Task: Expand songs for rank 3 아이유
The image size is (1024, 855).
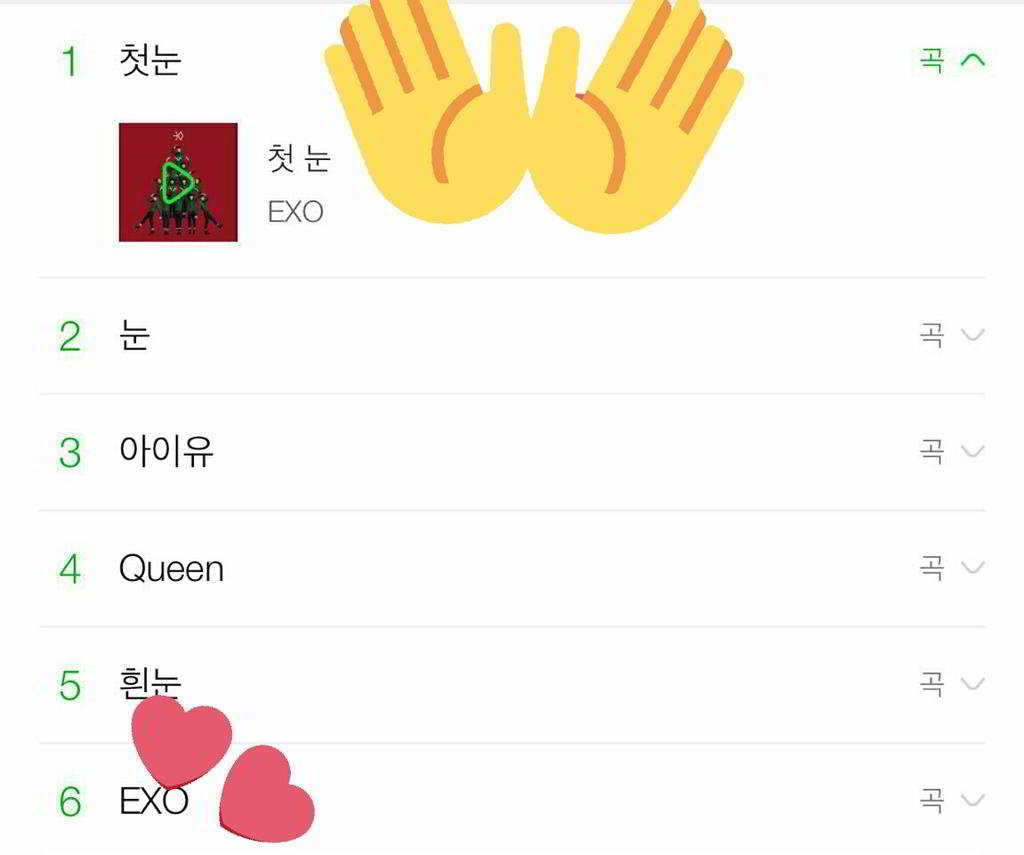Action: pos(953,451)
